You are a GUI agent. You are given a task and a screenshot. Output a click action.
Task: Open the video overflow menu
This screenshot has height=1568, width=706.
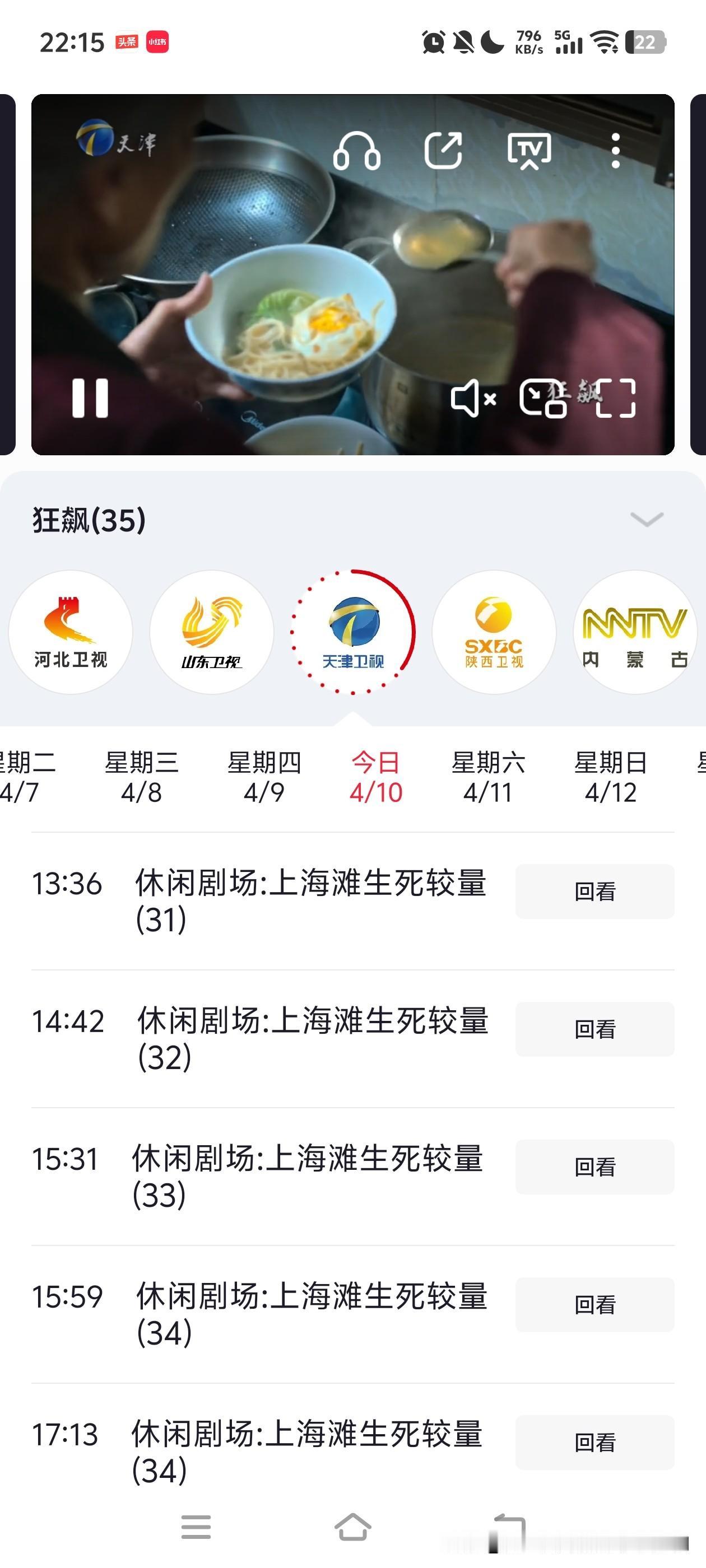(x=616, y=150)
